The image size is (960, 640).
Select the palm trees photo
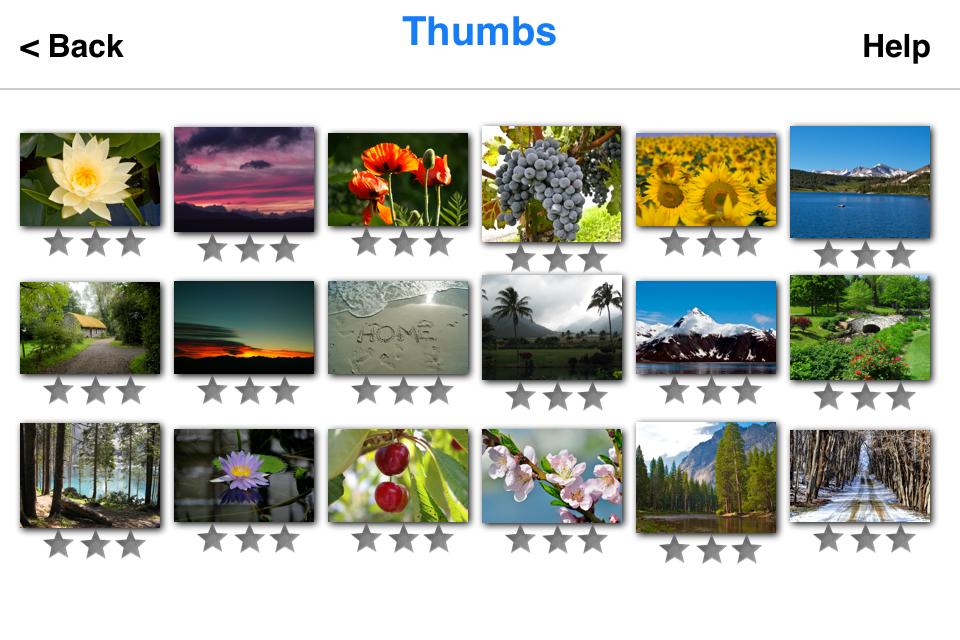[x=552, y=327]
